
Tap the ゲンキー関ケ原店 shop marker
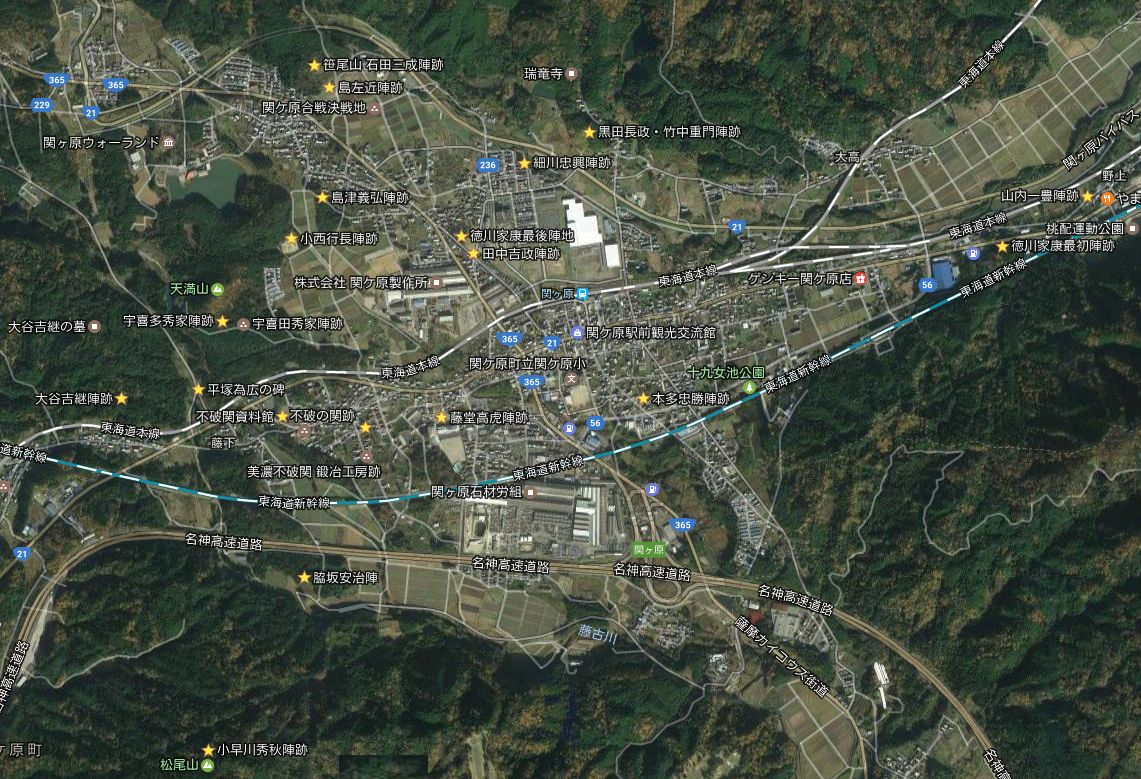(x=860, y=279)
